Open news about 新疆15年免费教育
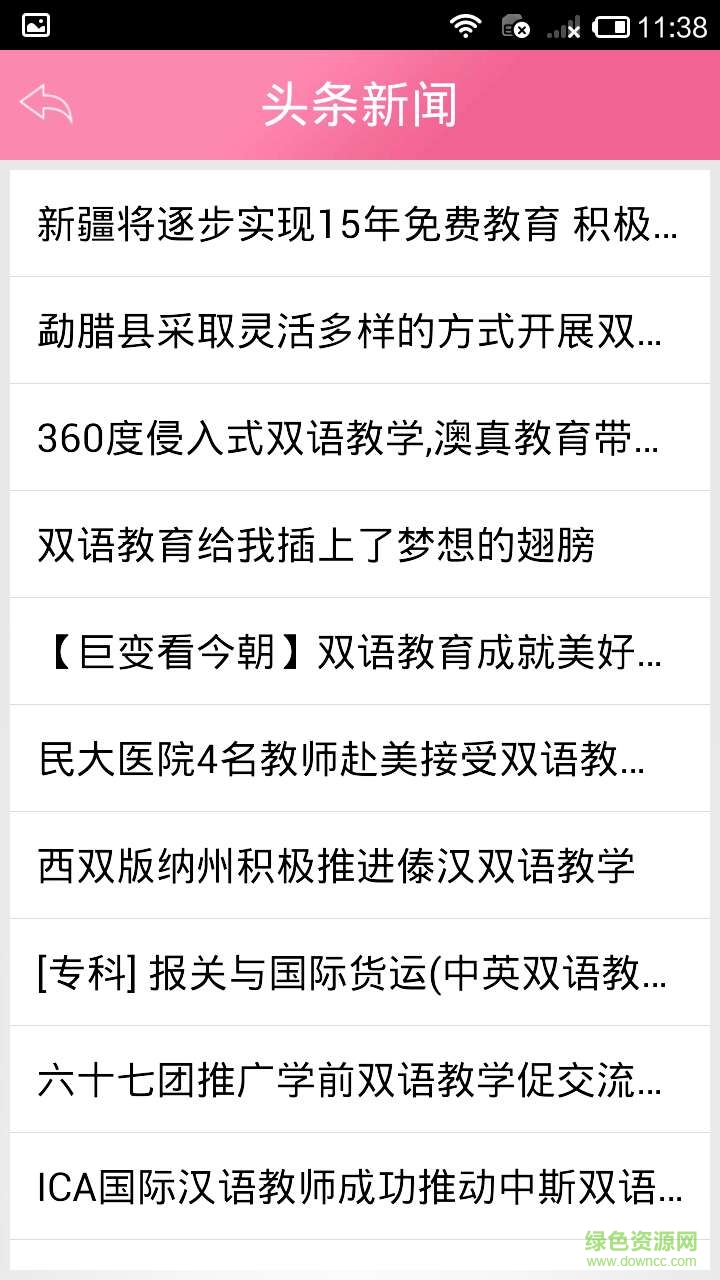Screen dimensions: 720x1280 coord(358,224)
